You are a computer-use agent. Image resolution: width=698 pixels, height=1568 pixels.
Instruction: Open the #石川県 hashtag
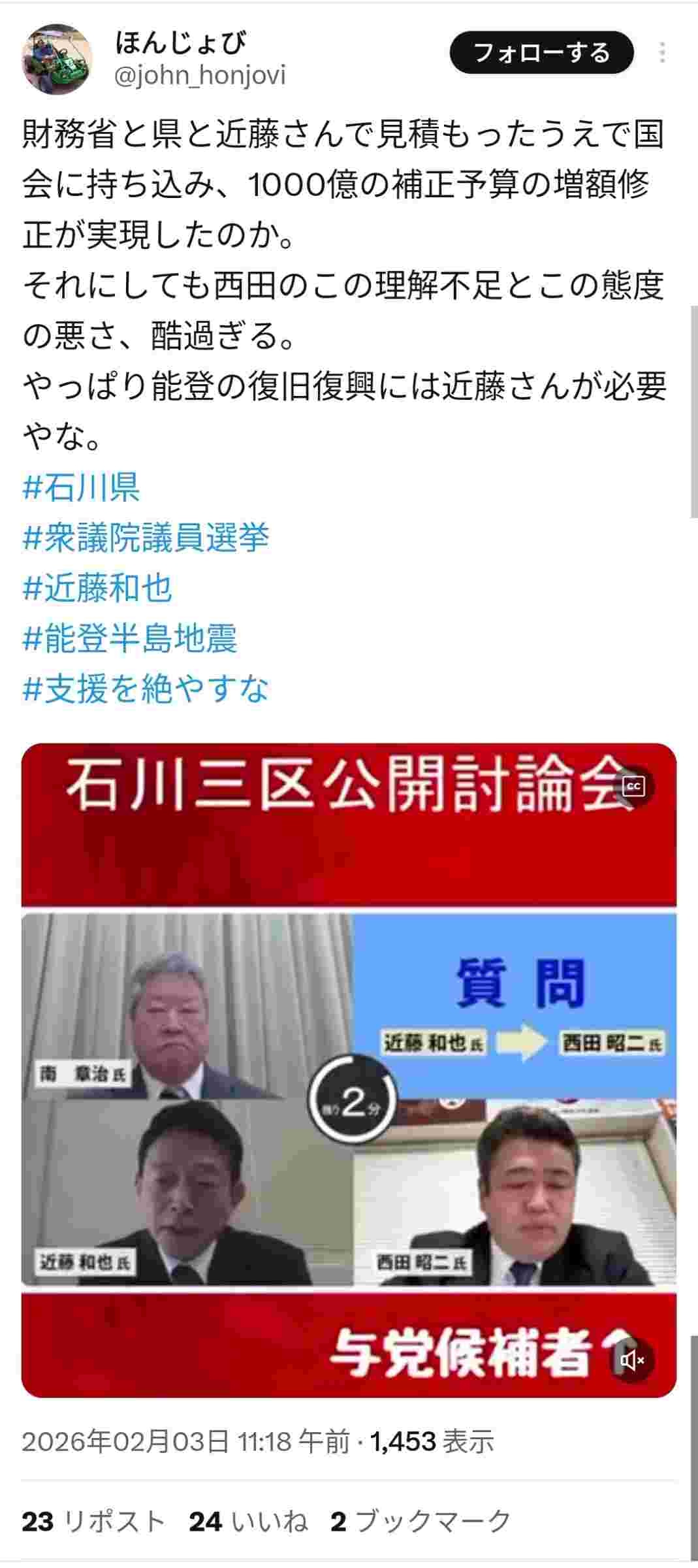81,487
